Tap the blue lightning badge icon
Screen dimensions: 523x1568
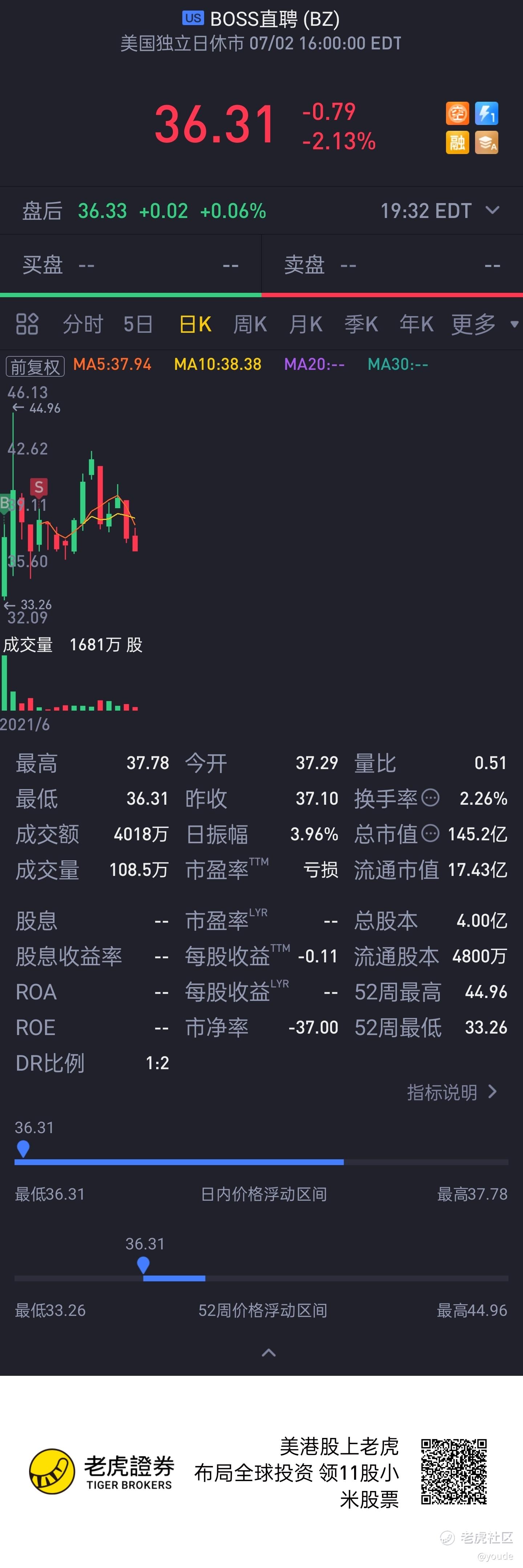486,113
